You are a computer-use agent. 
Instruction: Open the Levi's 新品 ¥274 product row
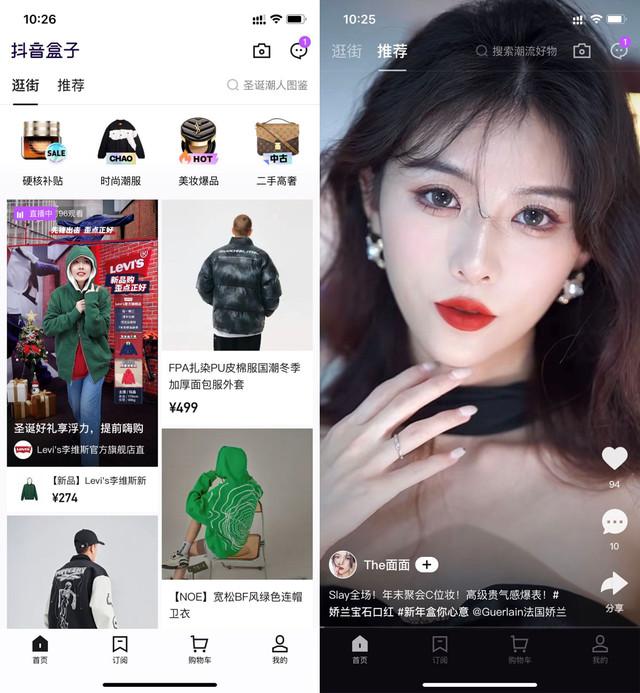tap(82, 488)
